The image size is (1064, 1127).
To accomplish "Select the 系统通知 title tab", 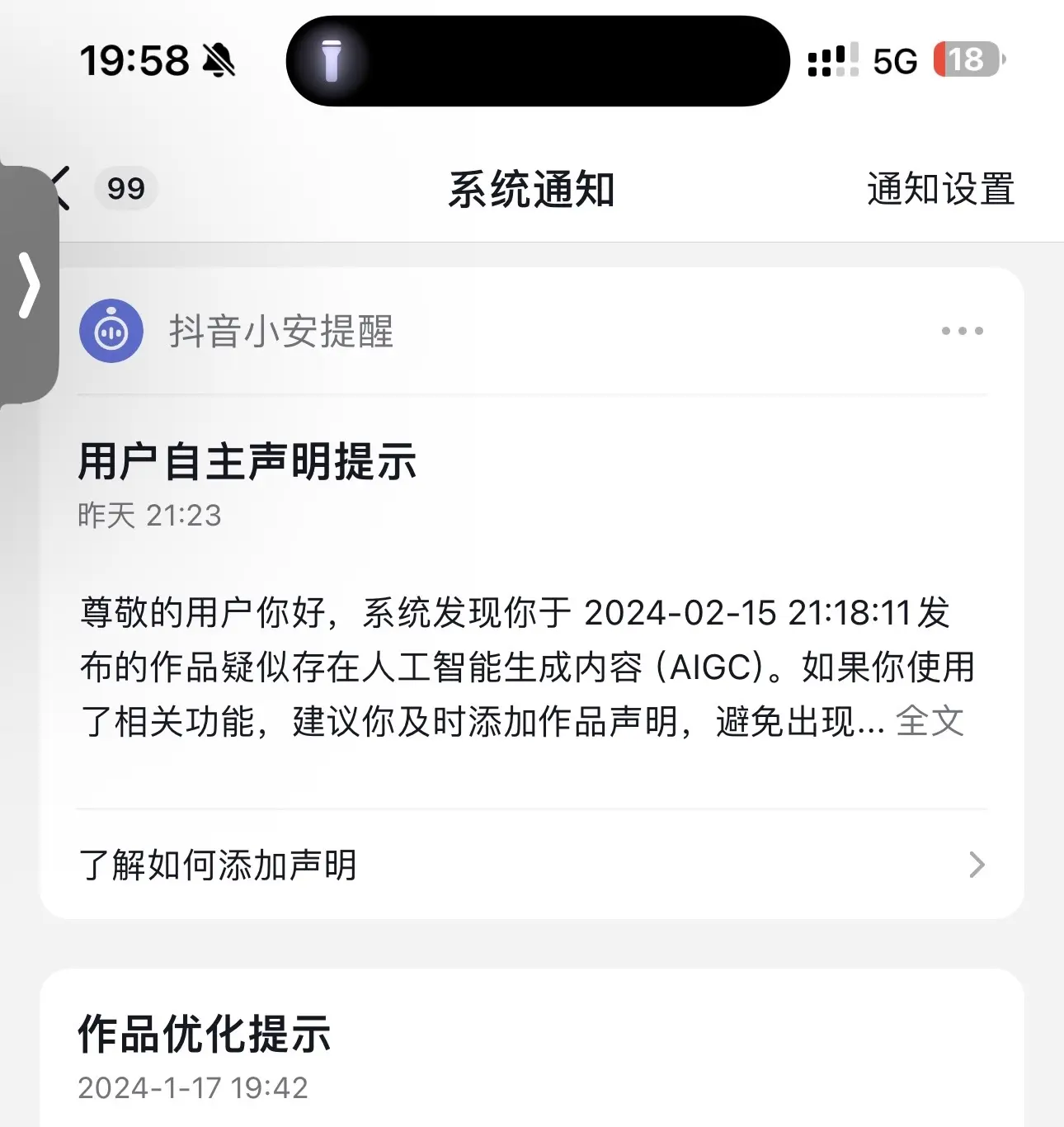I will tap(531, 189).
